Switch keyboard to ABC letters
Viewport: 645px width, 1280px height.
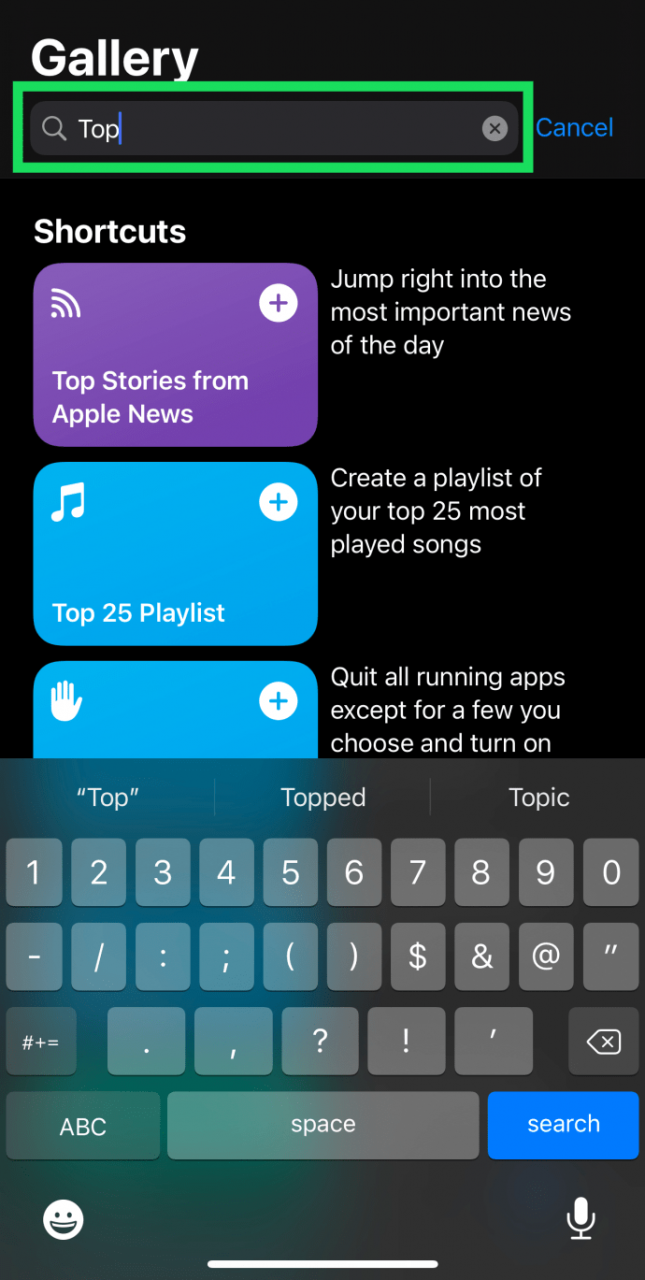(83, 1126)
